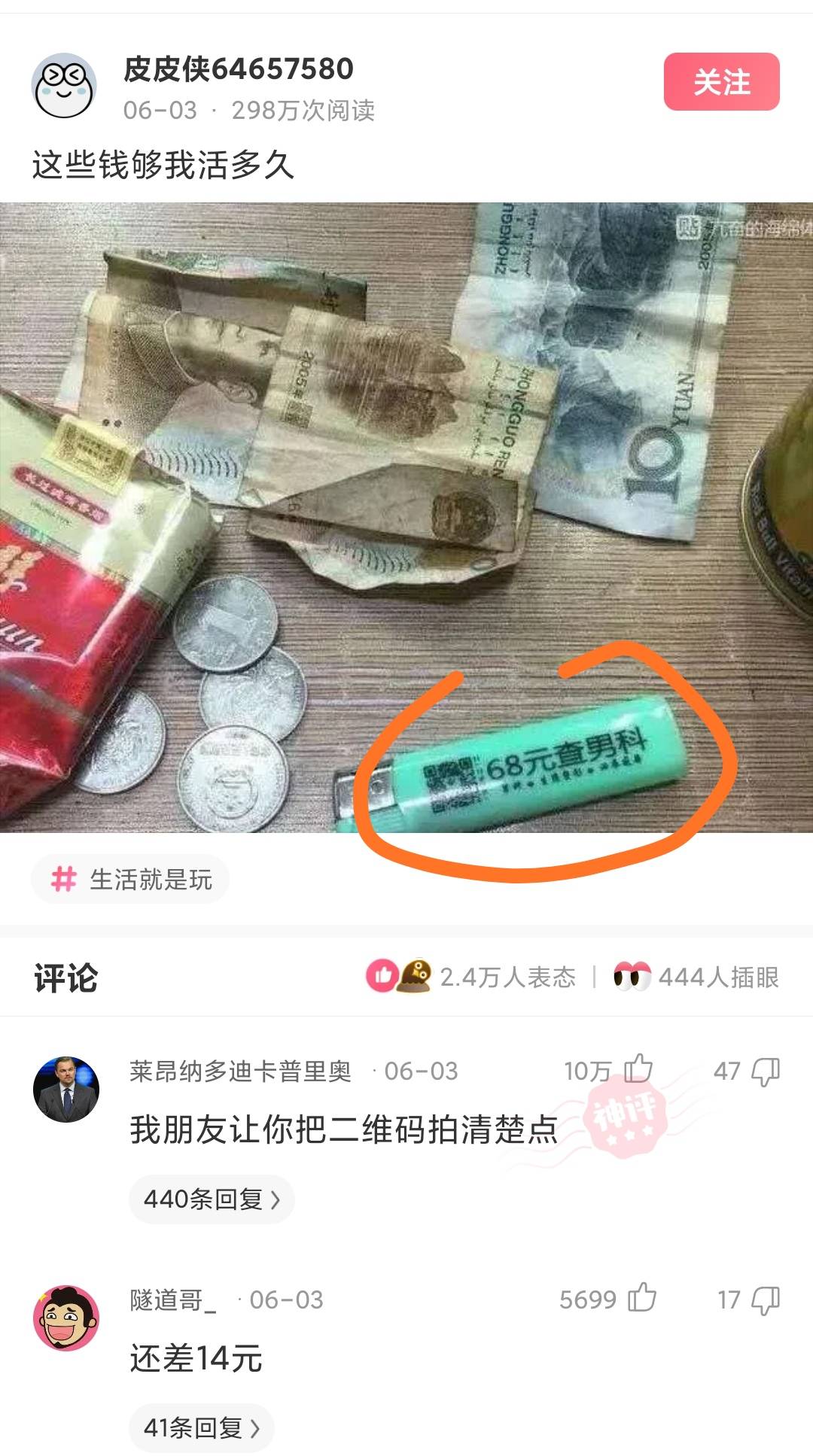Screen dimensions: 813x1456
Task: Open 莱昂纳多迪卡普里奥's avatar
Action: 66,1090
